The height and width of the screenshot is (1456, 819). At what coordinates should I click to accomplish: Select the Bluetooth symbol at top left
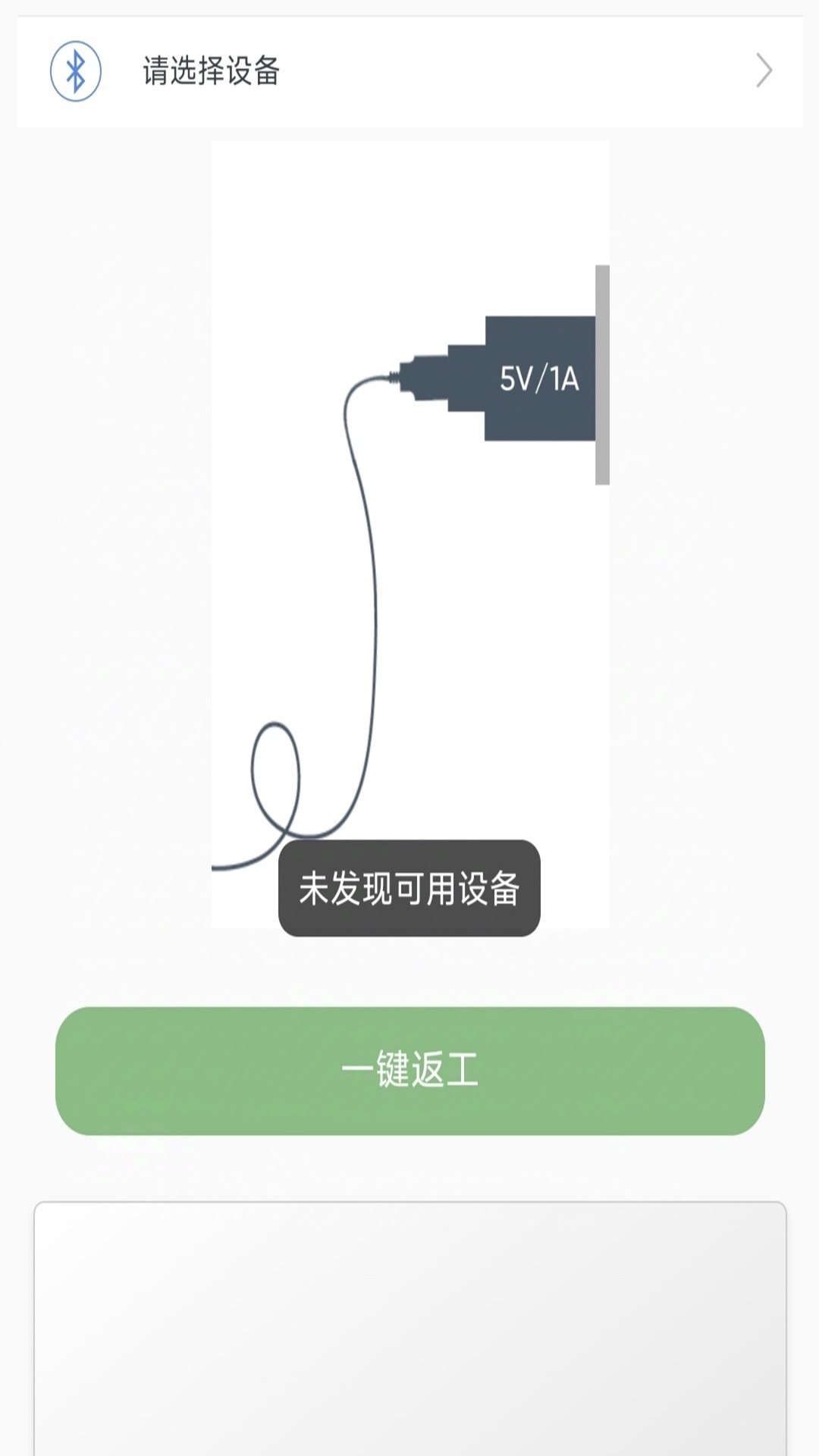pyautogui.click(x=77, y=71)
